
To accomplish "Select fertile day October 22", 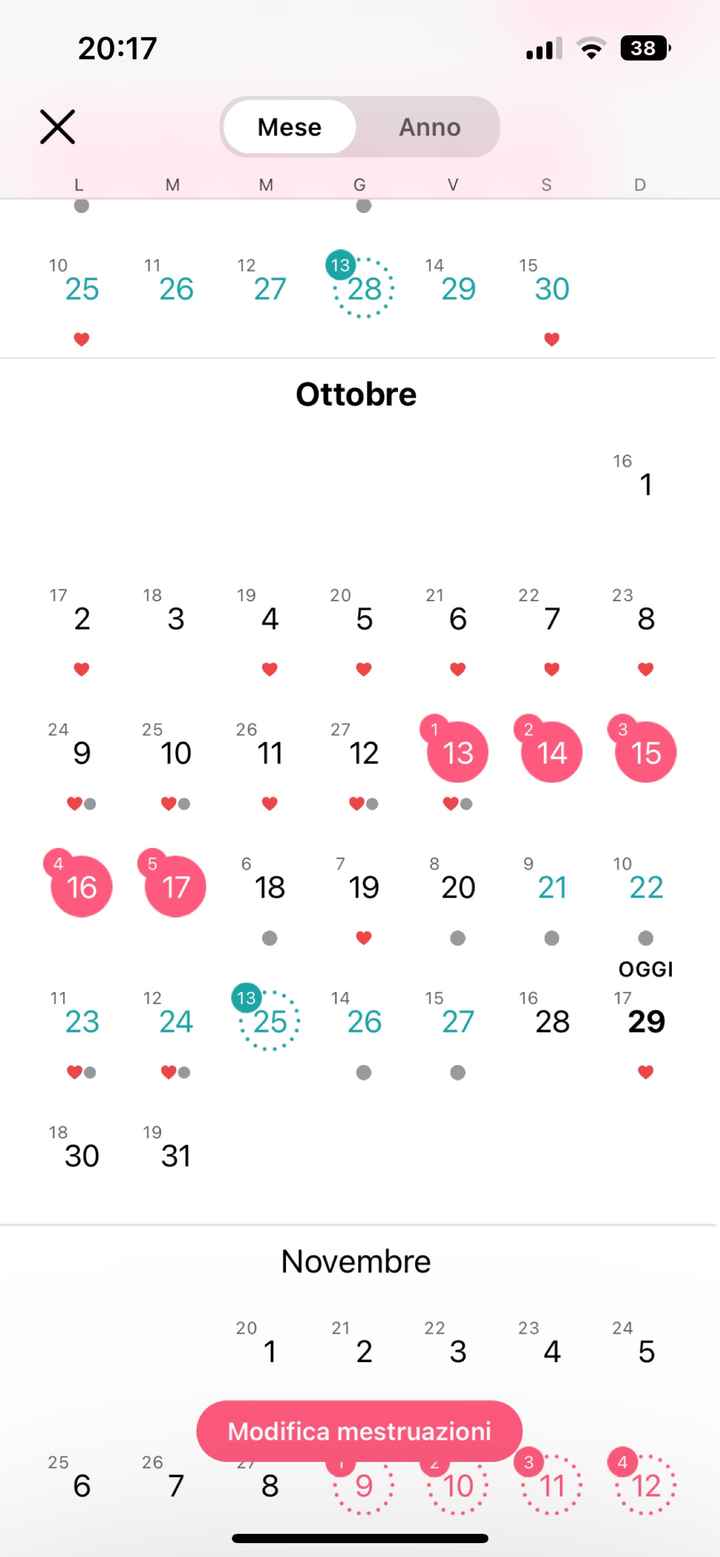I will pyautogui.click(x=646, y=887).
